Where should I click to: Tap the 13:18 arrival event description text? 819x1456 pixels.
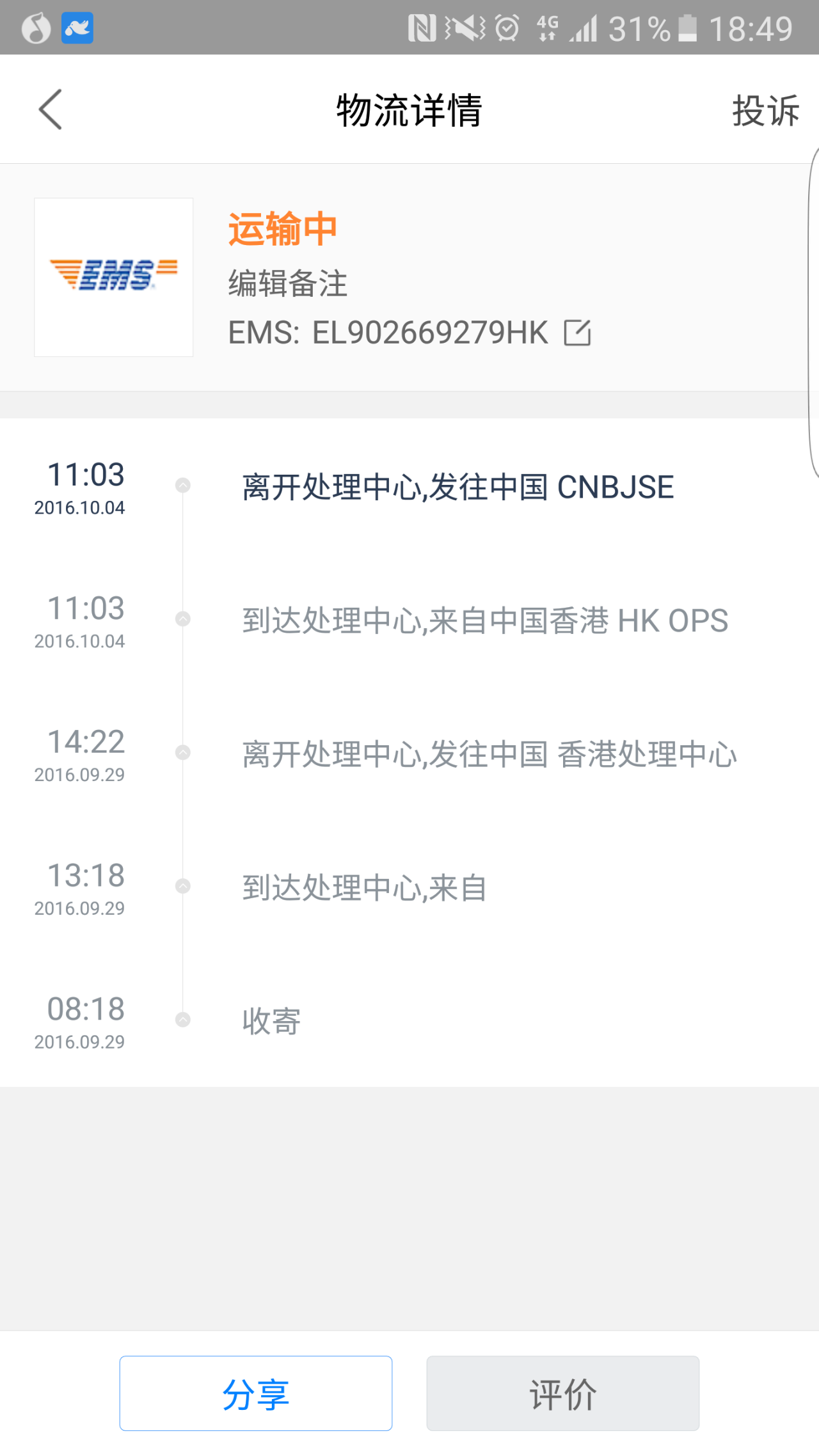tap(363, 887)
